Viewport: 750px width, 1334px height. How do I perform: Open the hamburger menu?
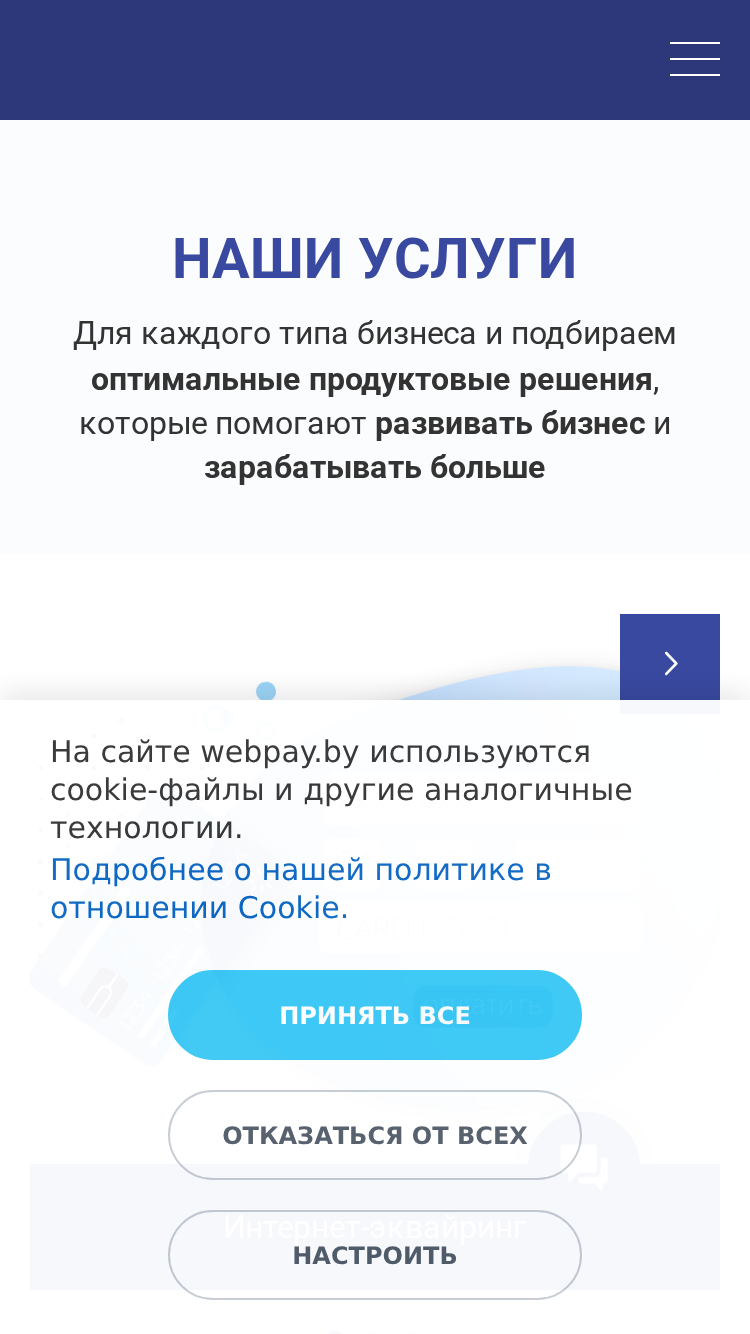(695, 59)
